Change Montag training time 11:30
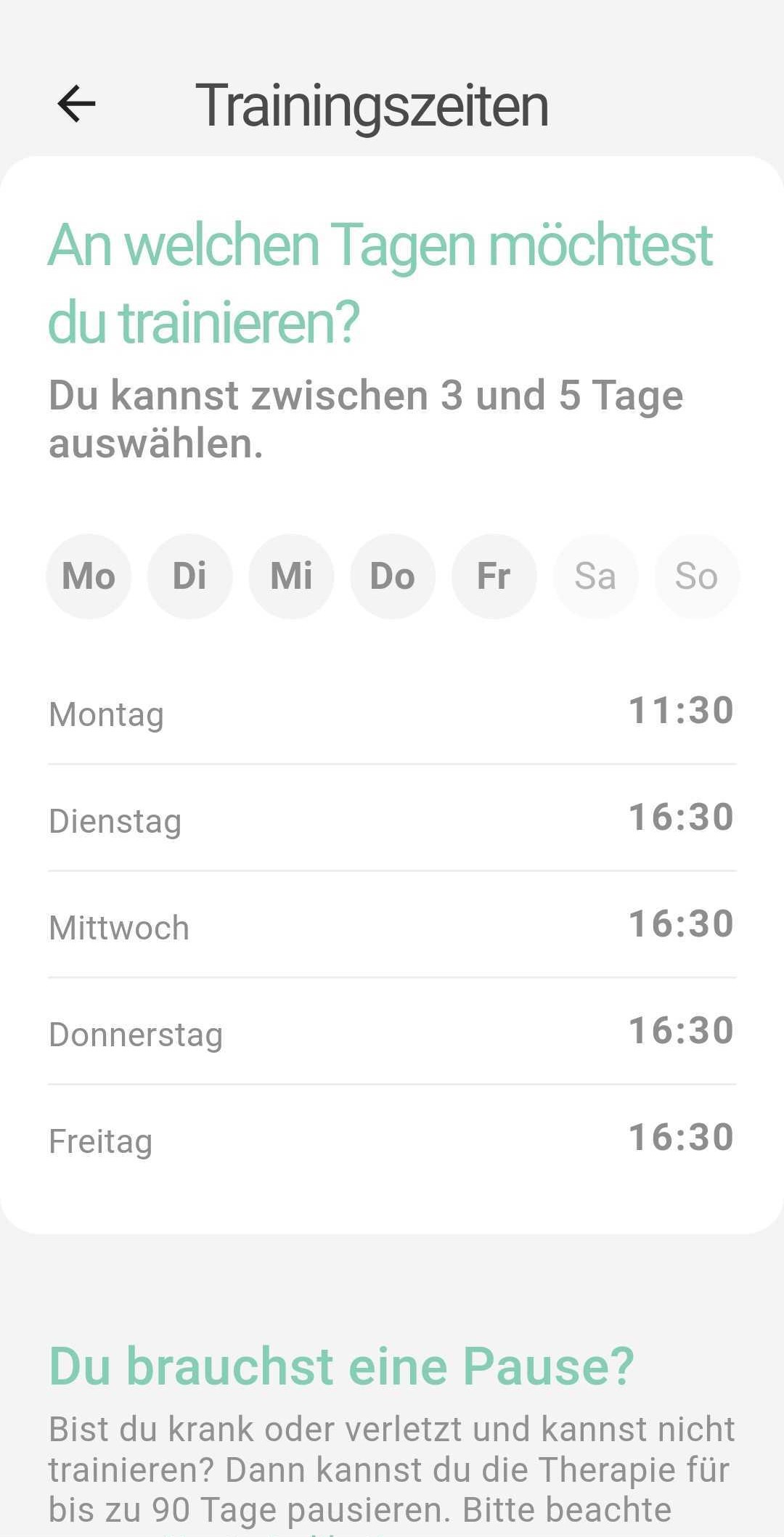The height and width of the screenshot is (1537, 784). [681, 711]
